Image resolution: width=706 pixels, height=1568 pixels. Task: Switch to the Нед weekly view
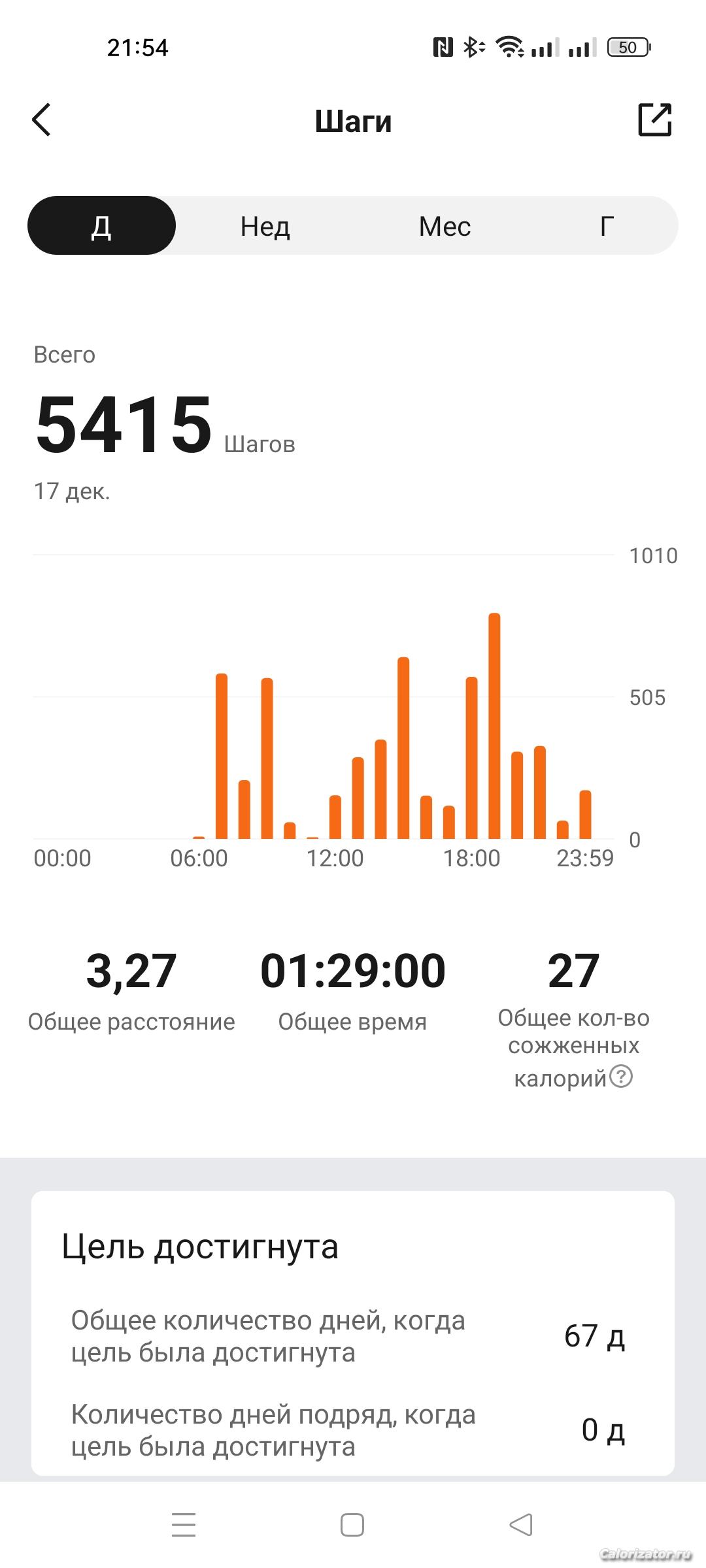tap(265, 226)
